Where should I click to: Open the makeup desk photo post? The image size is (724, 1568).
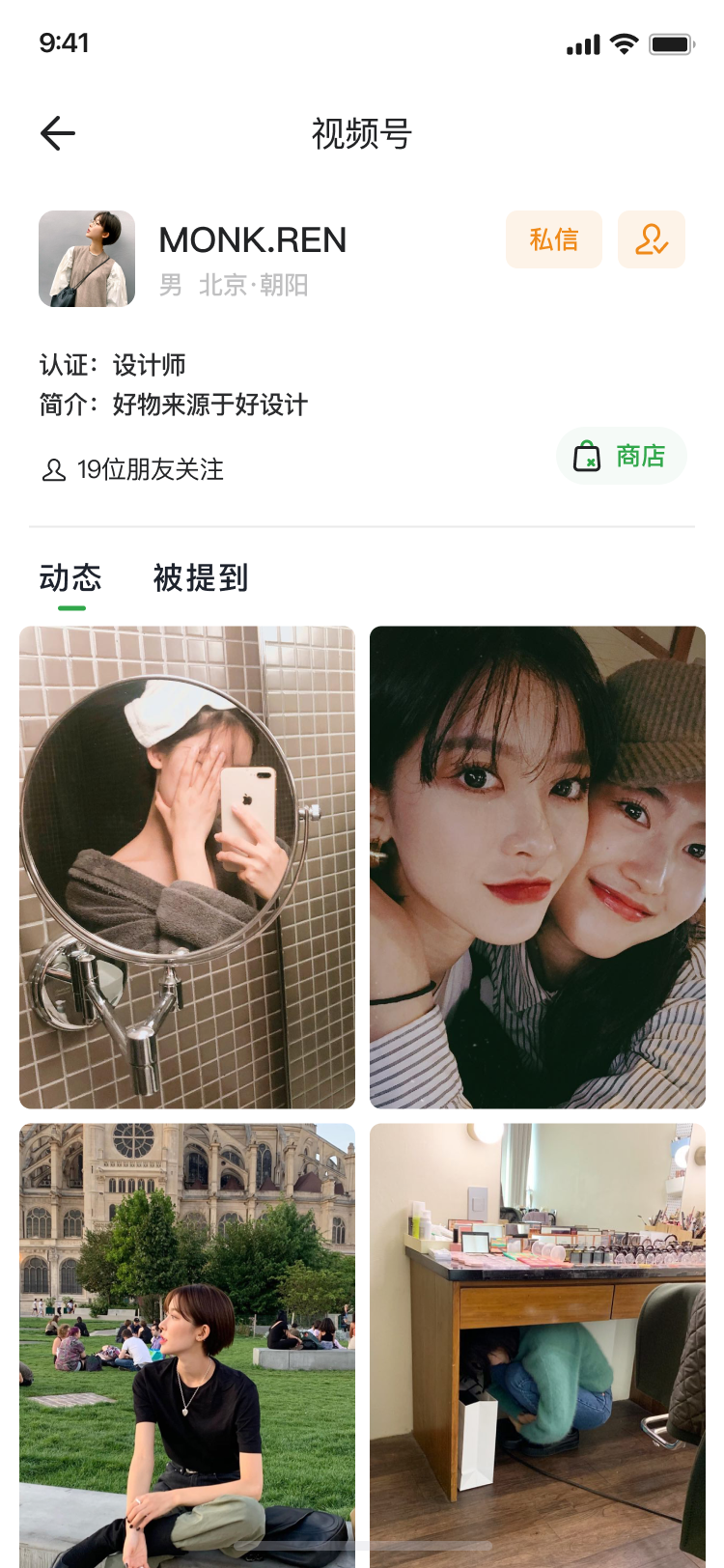click(538, 1342)
